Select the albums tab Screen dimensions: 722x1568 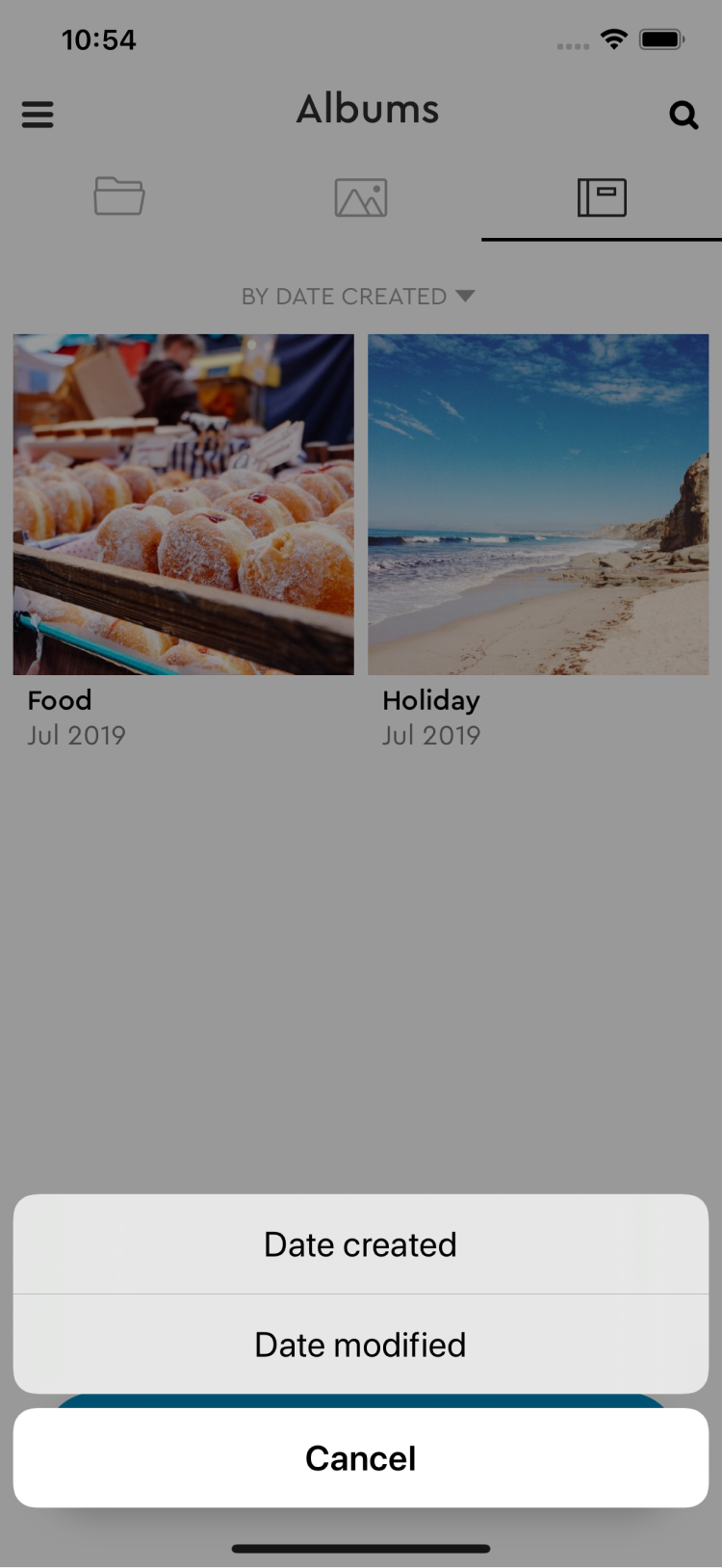pos(602,197)
